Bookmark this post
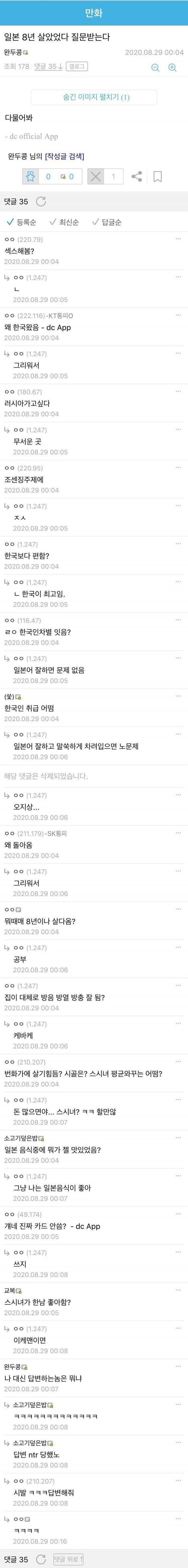 pyautogui.click(x=158, y=176)
